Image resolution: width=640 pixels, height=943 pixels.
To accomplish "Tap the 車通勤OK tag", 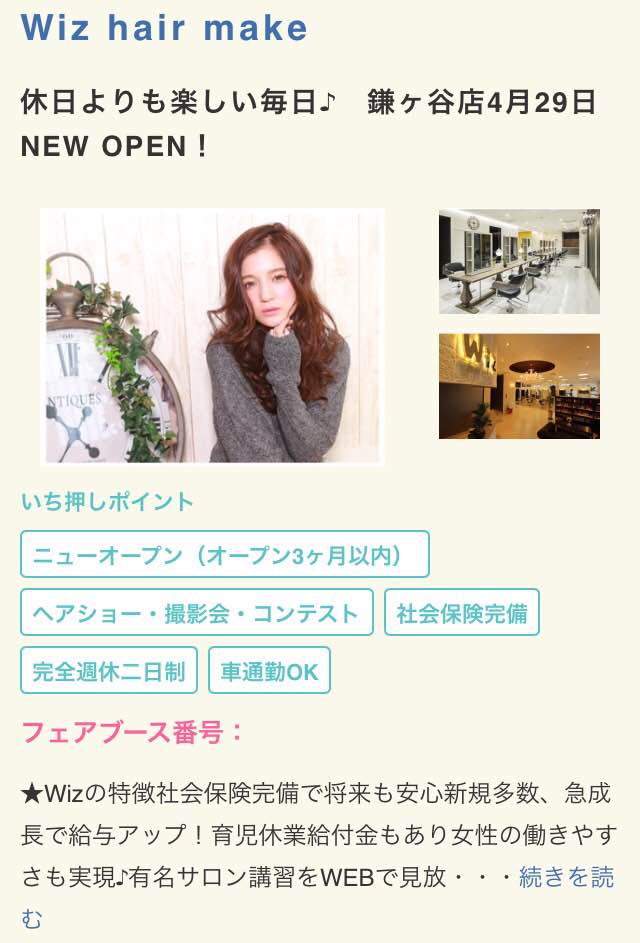I will click(269, 671).
